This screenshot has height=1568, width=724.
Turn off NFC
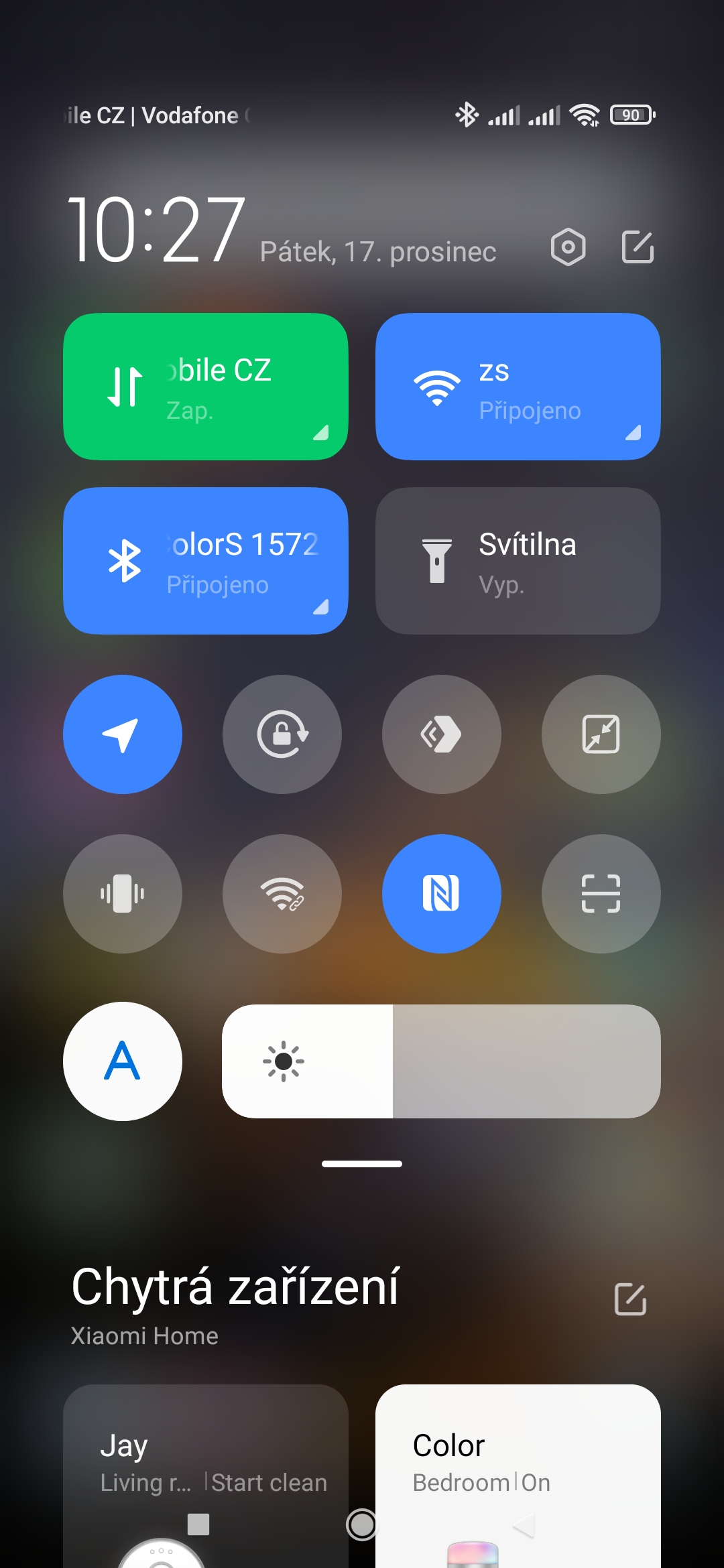(441, 894)
